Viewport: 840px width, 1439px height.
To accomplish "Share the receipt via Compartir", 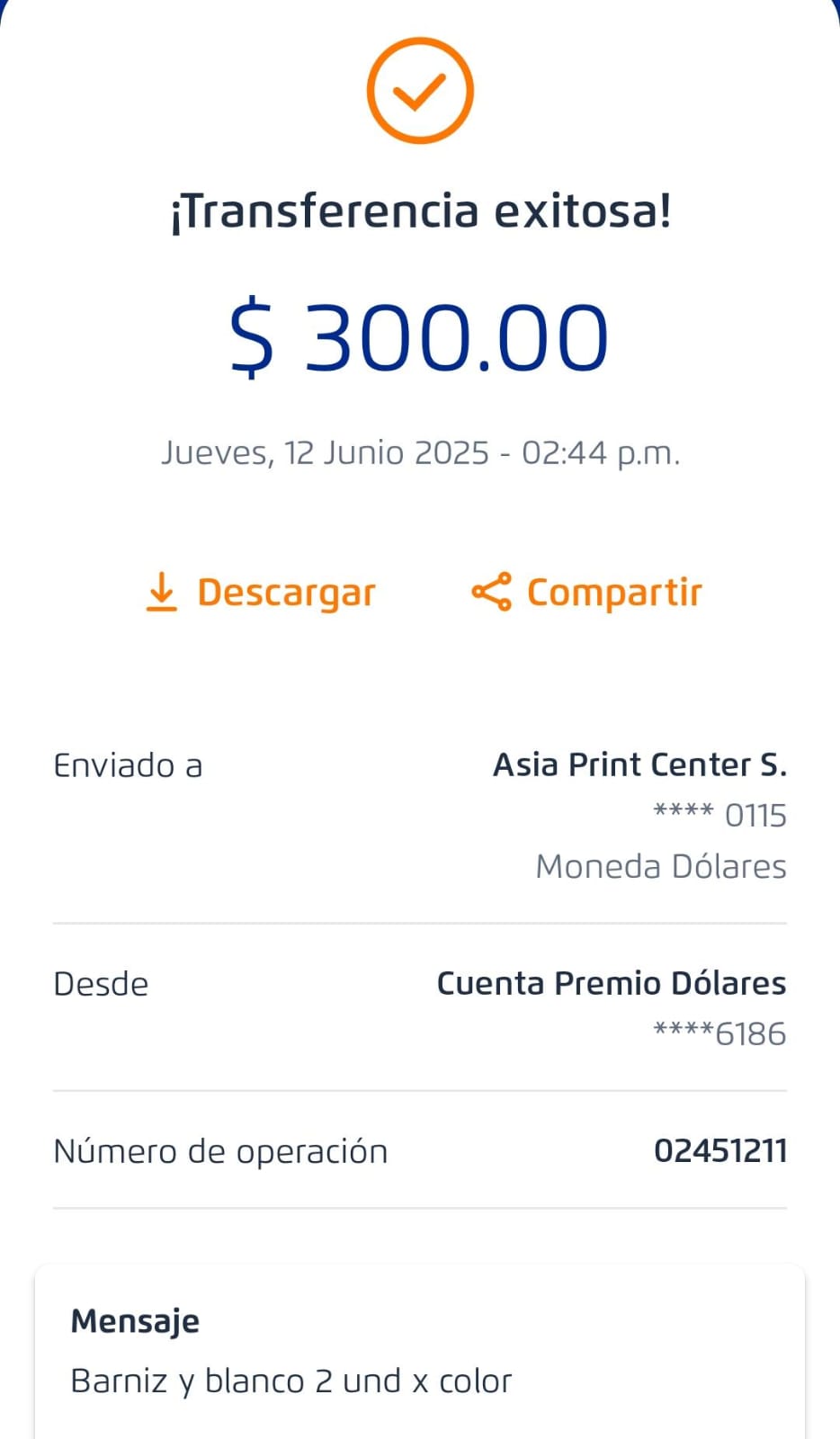I will coord(586,593).
